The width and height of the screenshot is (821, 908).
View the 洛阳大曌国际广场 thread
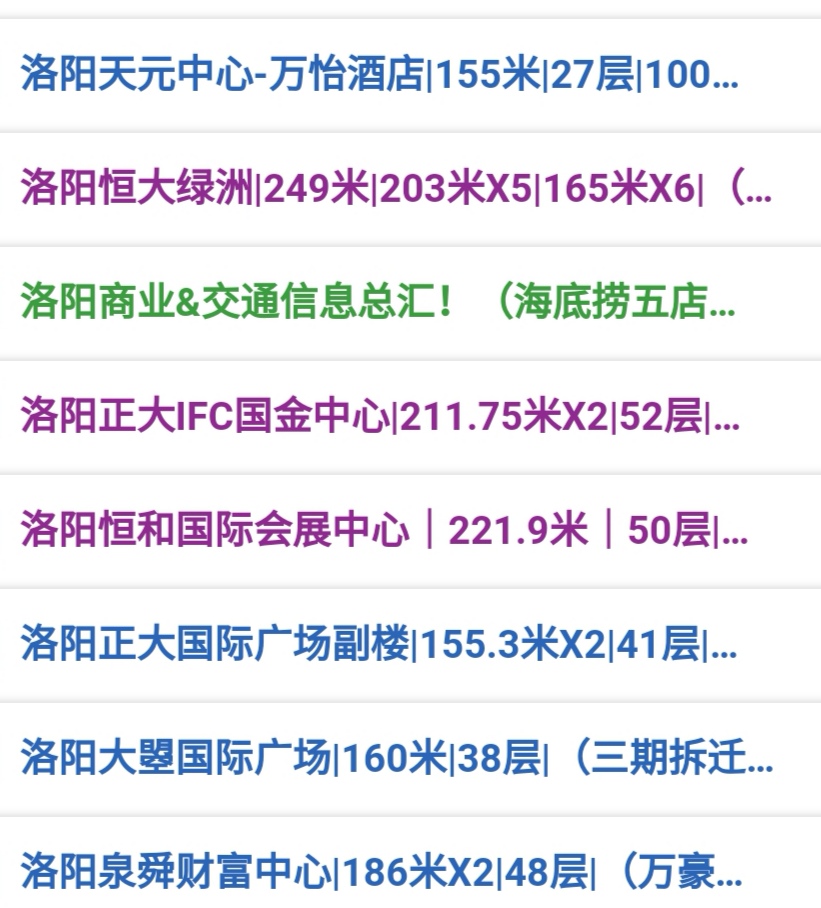point(396,758)
